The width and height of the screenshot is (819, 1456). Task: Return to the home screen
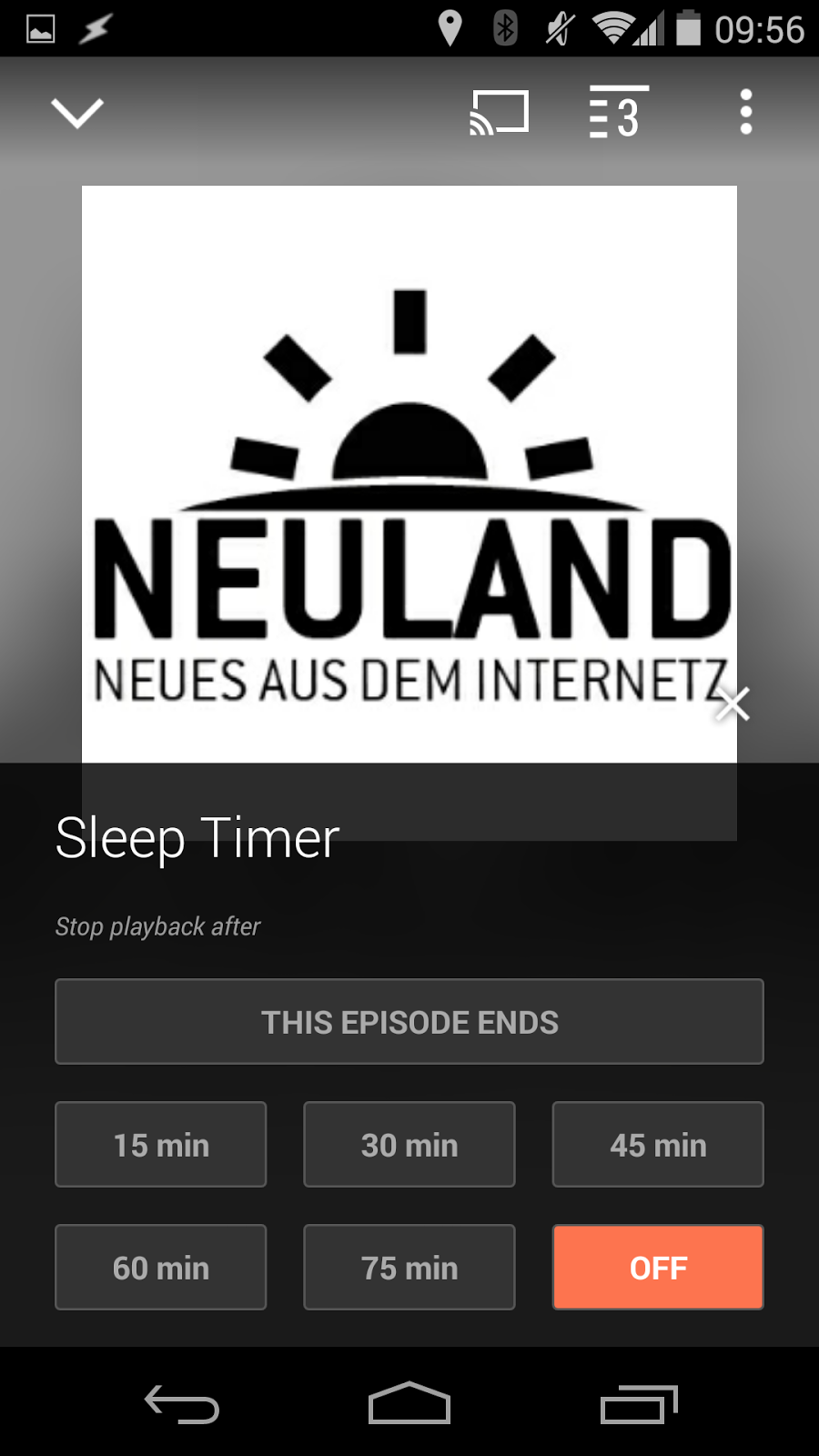point(409,1404)
